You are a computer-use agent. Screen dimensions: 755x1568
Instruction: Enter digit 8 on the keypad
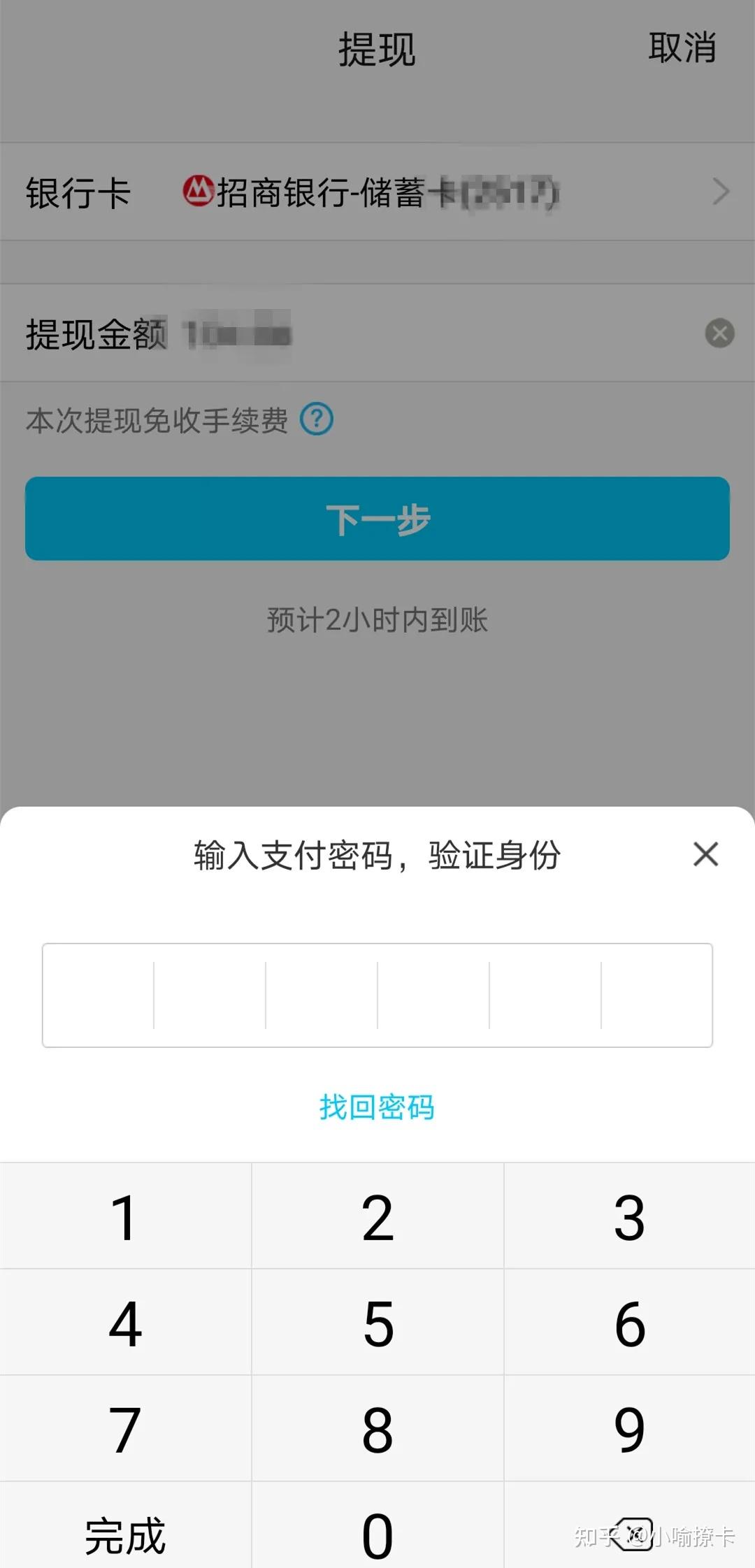pos(377,1430)
